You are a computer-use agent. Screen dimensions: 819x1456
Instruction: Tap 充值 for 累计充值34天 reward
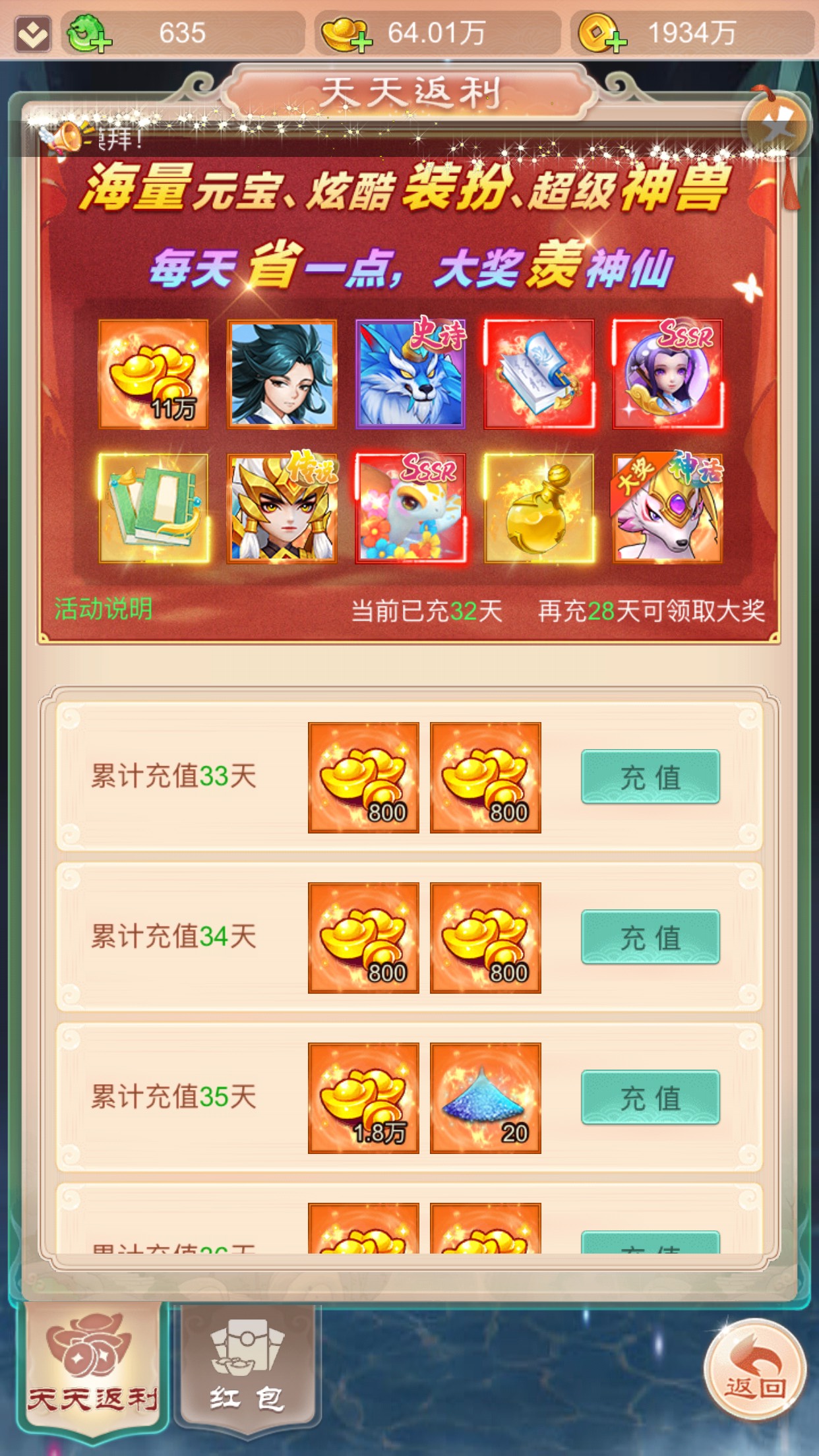650,937
